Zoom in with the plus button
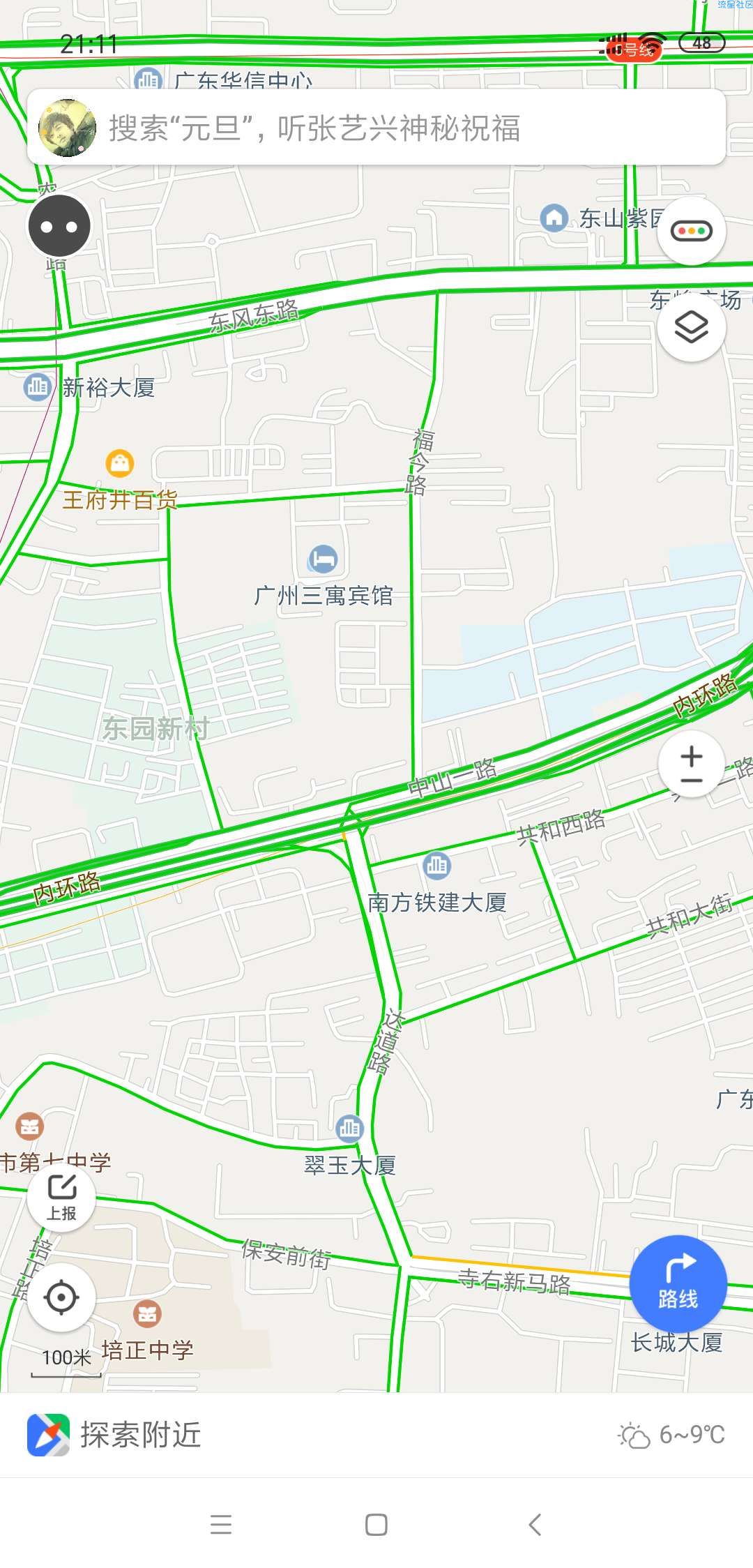Image resolution: width=753 pixels, height=1568 pixels. 691,755
